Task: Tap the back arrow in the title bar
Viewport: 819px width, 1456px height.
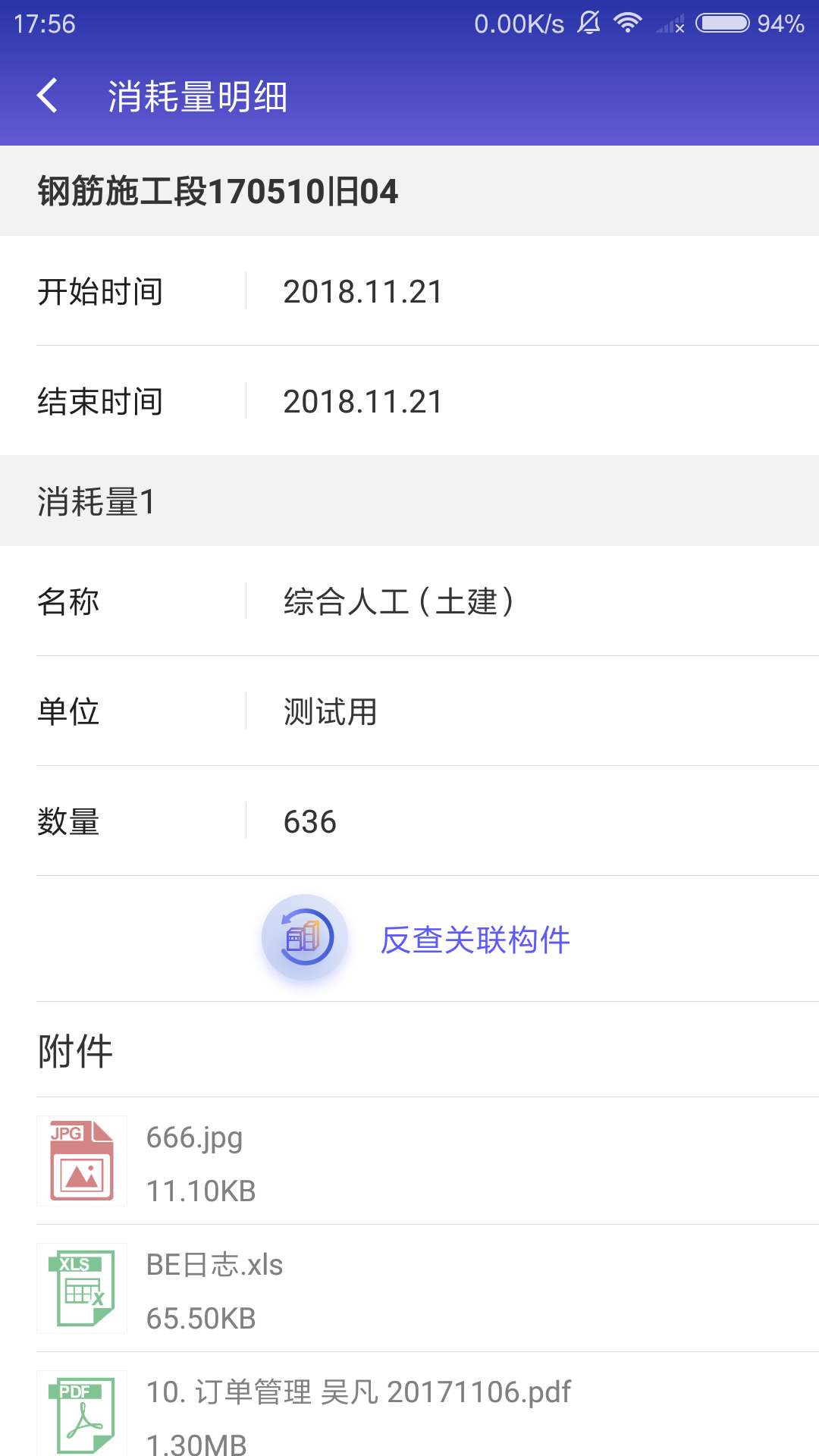Action: pyautogui.click(x=48, y=97)
